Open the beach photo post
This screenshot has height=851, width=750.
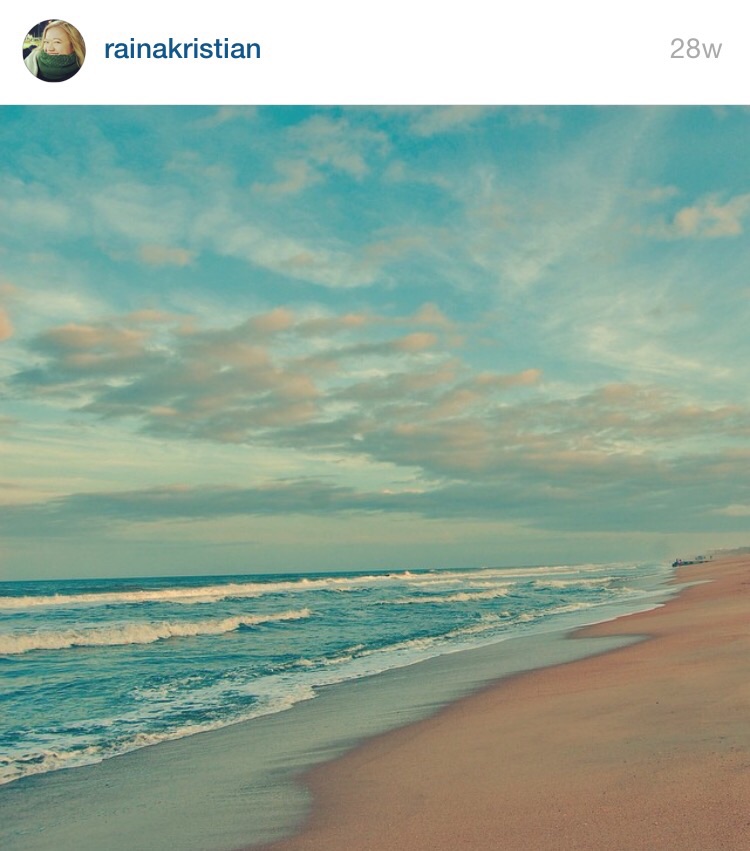click(x=375, y=478)
